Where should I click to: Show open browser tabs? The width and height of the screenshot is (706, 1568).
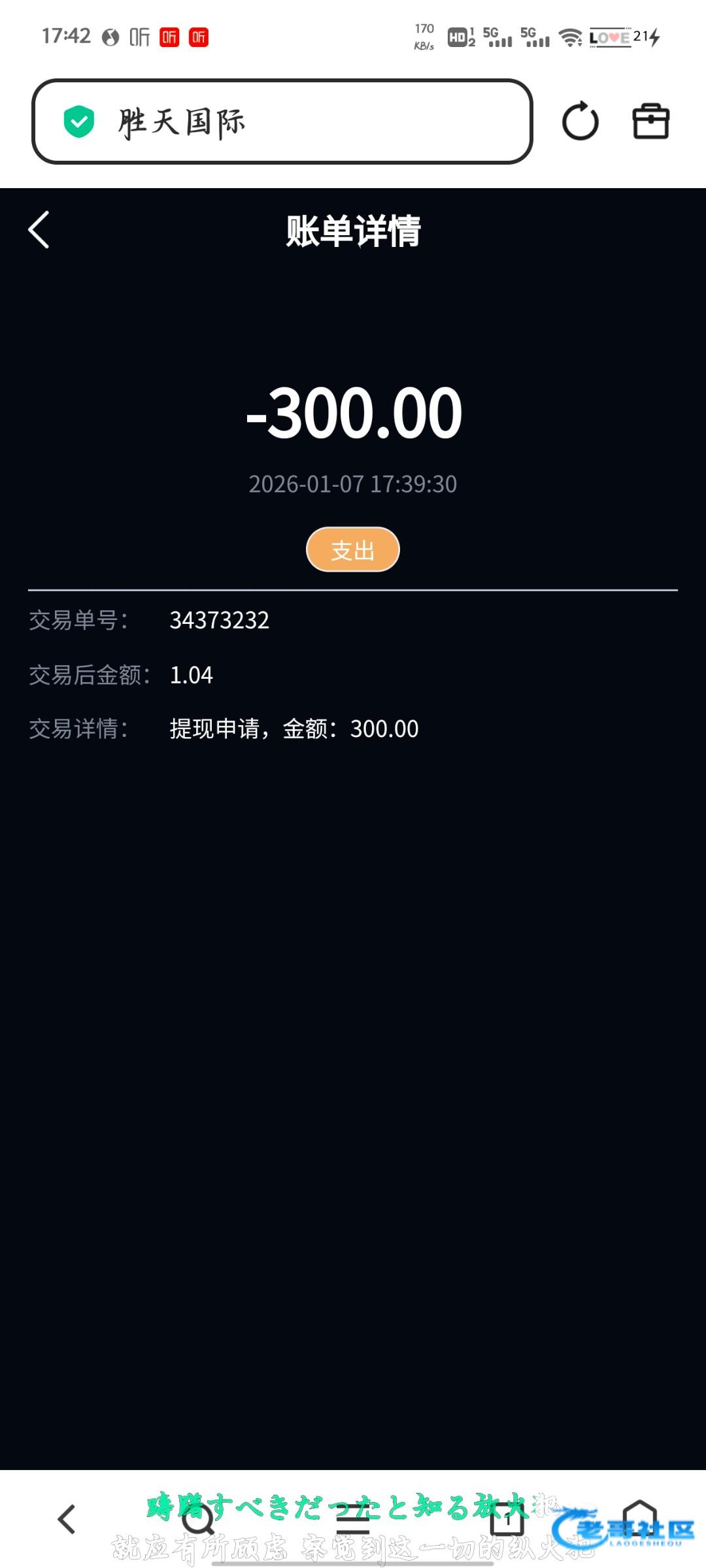point(507,1518)
